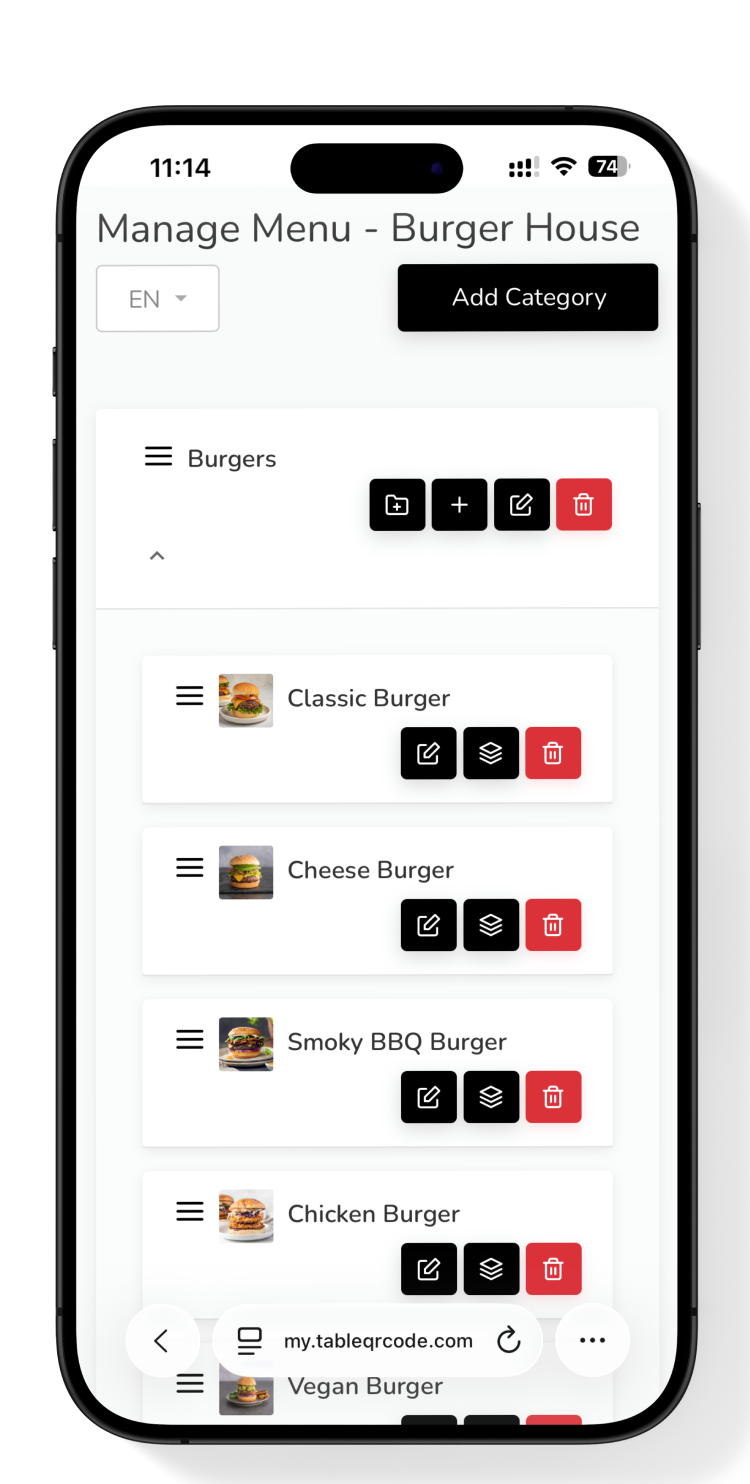The width and height of the screenshot is (750, 1484).
Task: Open layers options for Classic Burger
Action: pos(490,753)
